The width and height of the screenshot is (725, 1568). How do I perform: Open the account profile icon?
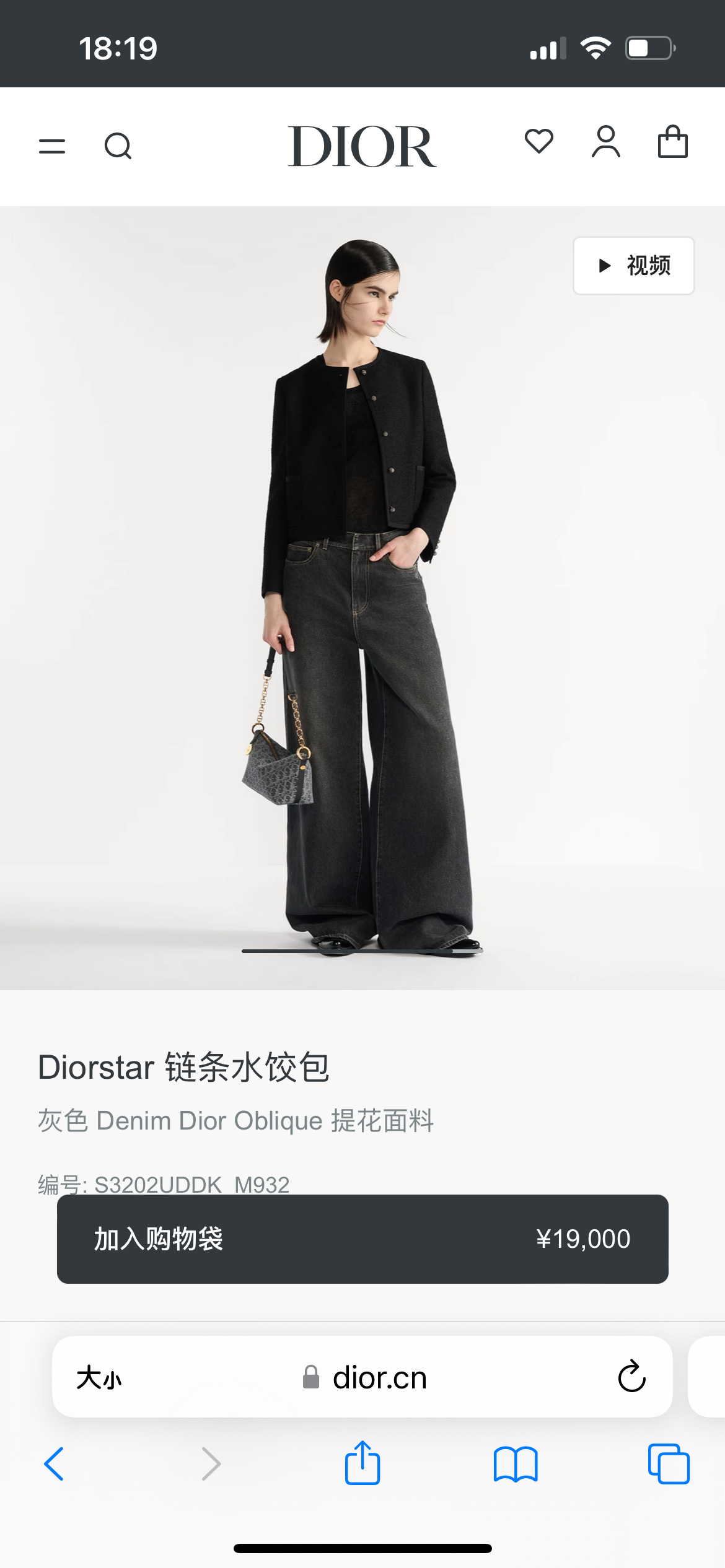605,142
